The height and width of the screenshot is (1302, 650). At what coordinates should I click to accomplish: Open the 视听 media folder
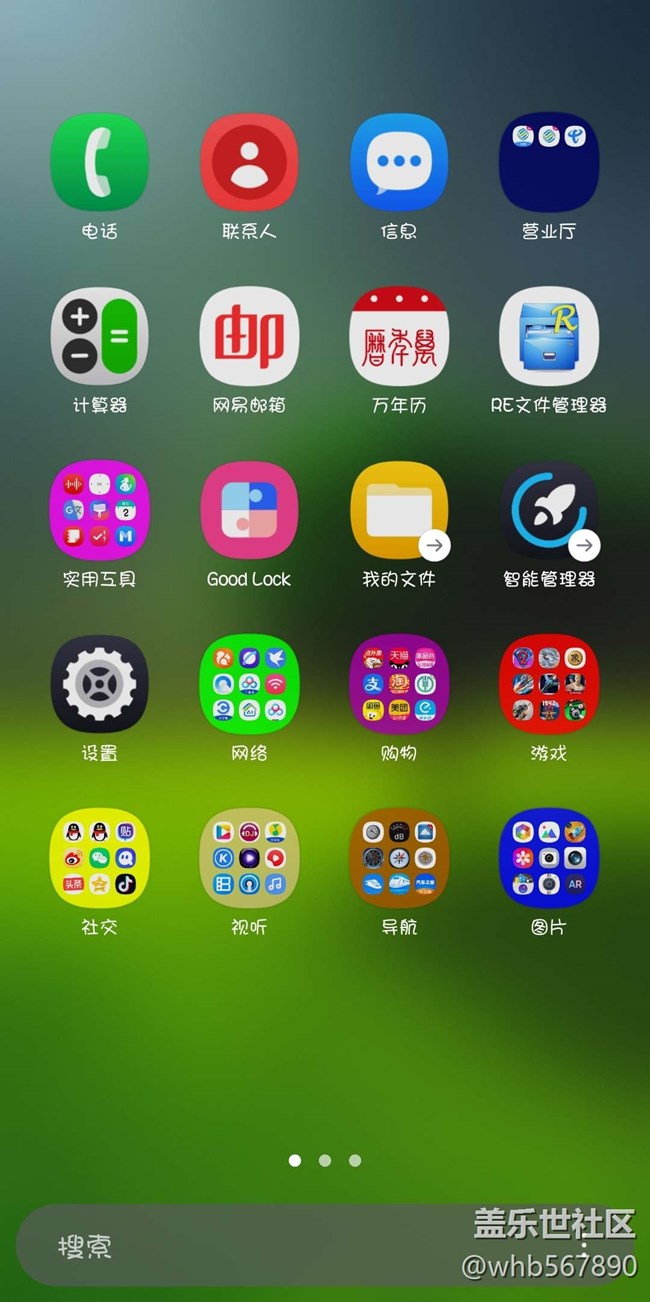pyautogui.click(x=249, y=858)
